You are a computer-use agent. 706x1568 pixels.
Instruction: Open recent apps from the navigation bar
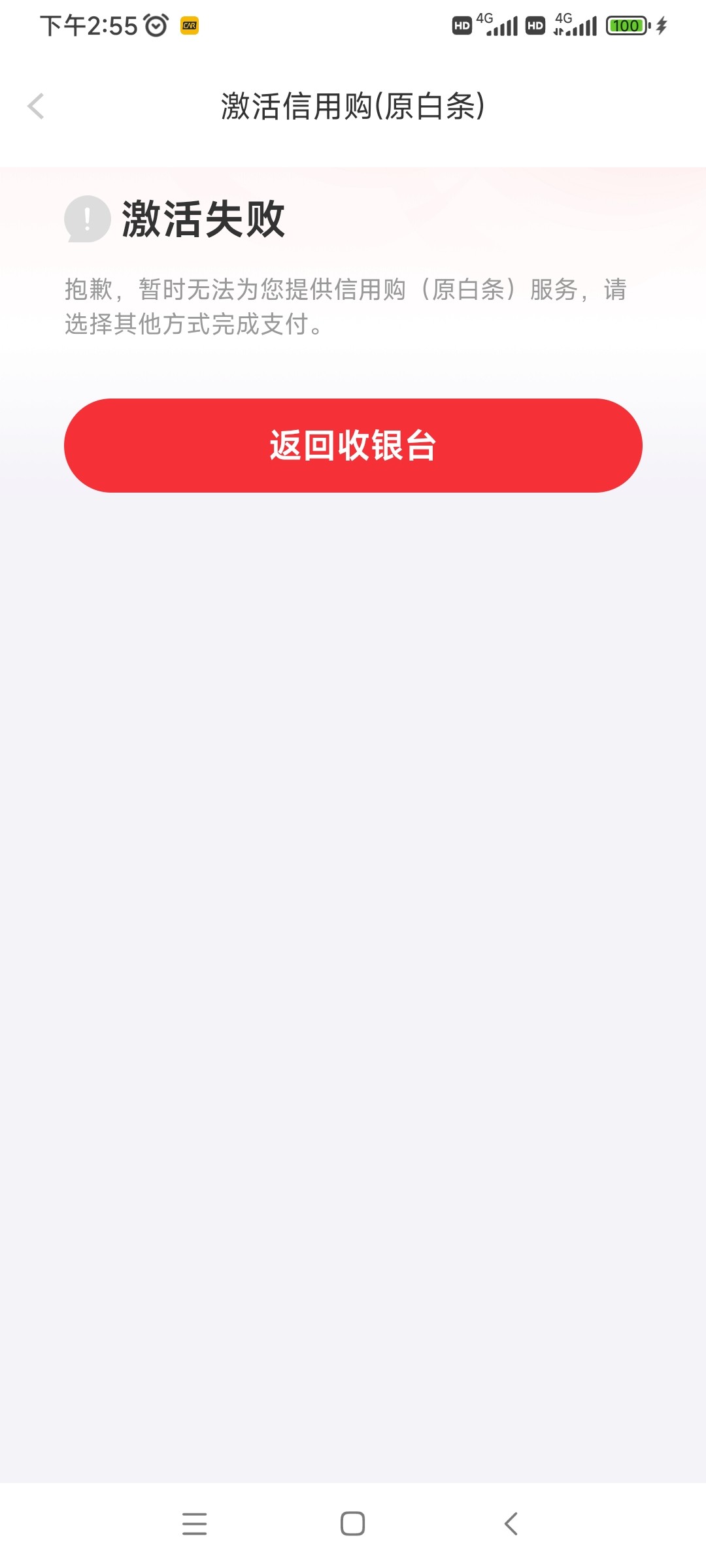coord(195,1524)
